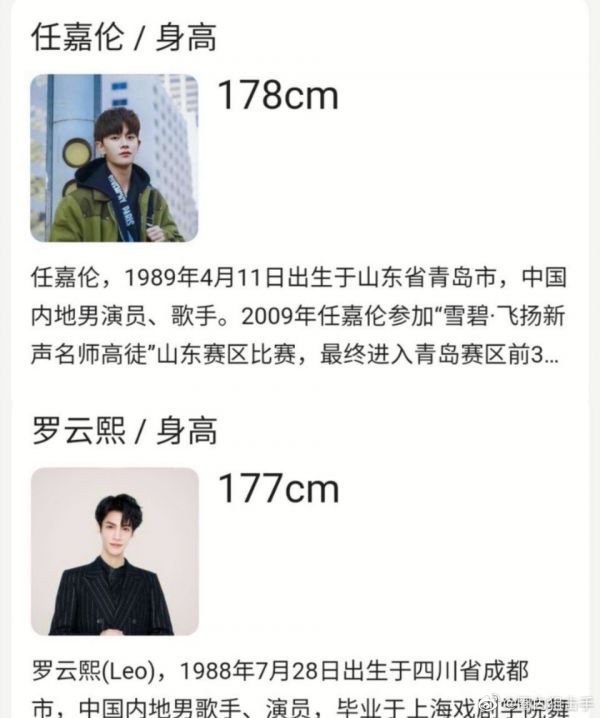Open the 罗云熙 / 身高 result card
Screen dimensions: 600x718
tap(124, 431)
